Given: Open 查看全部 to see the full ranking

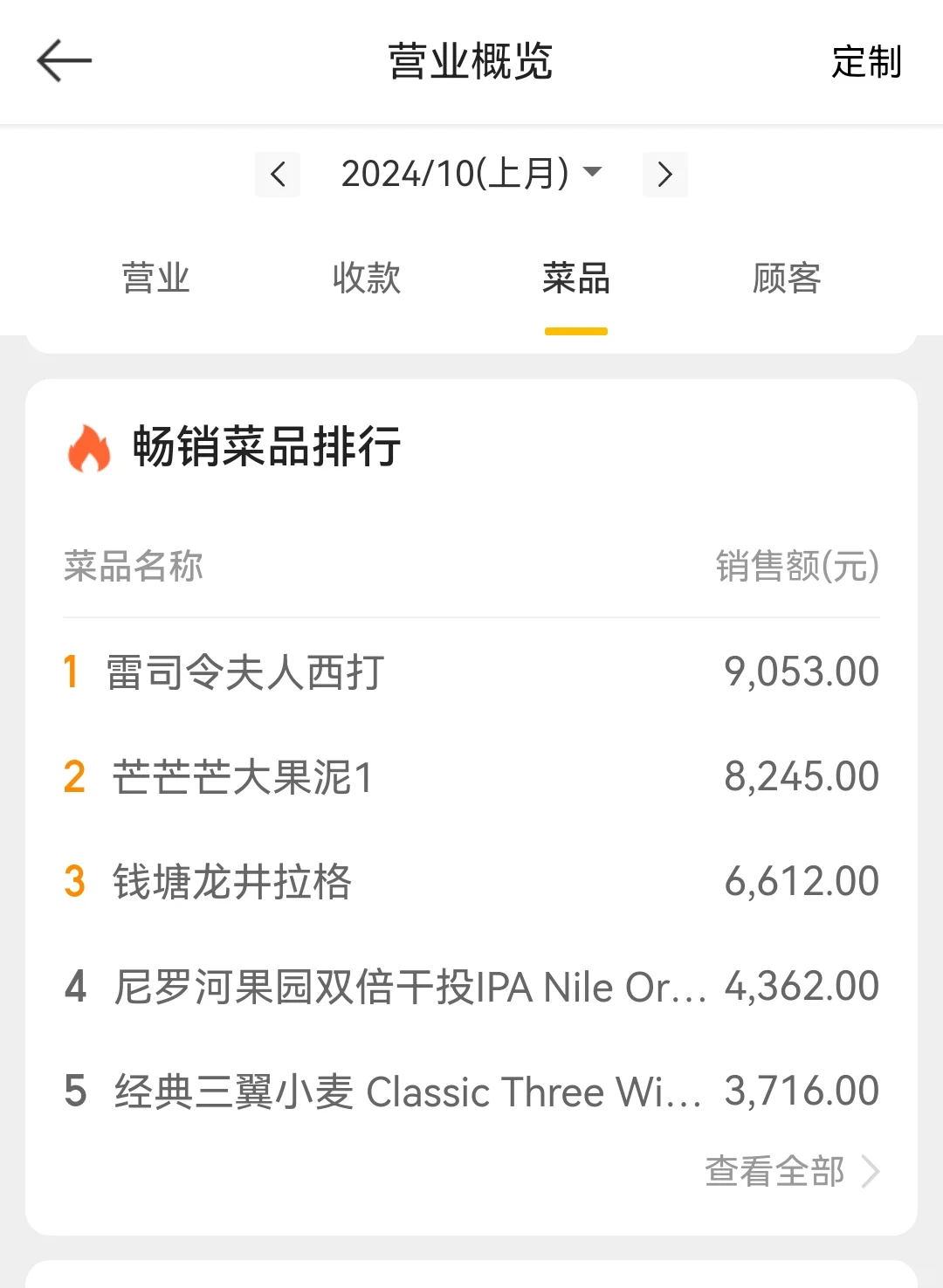Looking at the screenshot, I should point(790,1171).
